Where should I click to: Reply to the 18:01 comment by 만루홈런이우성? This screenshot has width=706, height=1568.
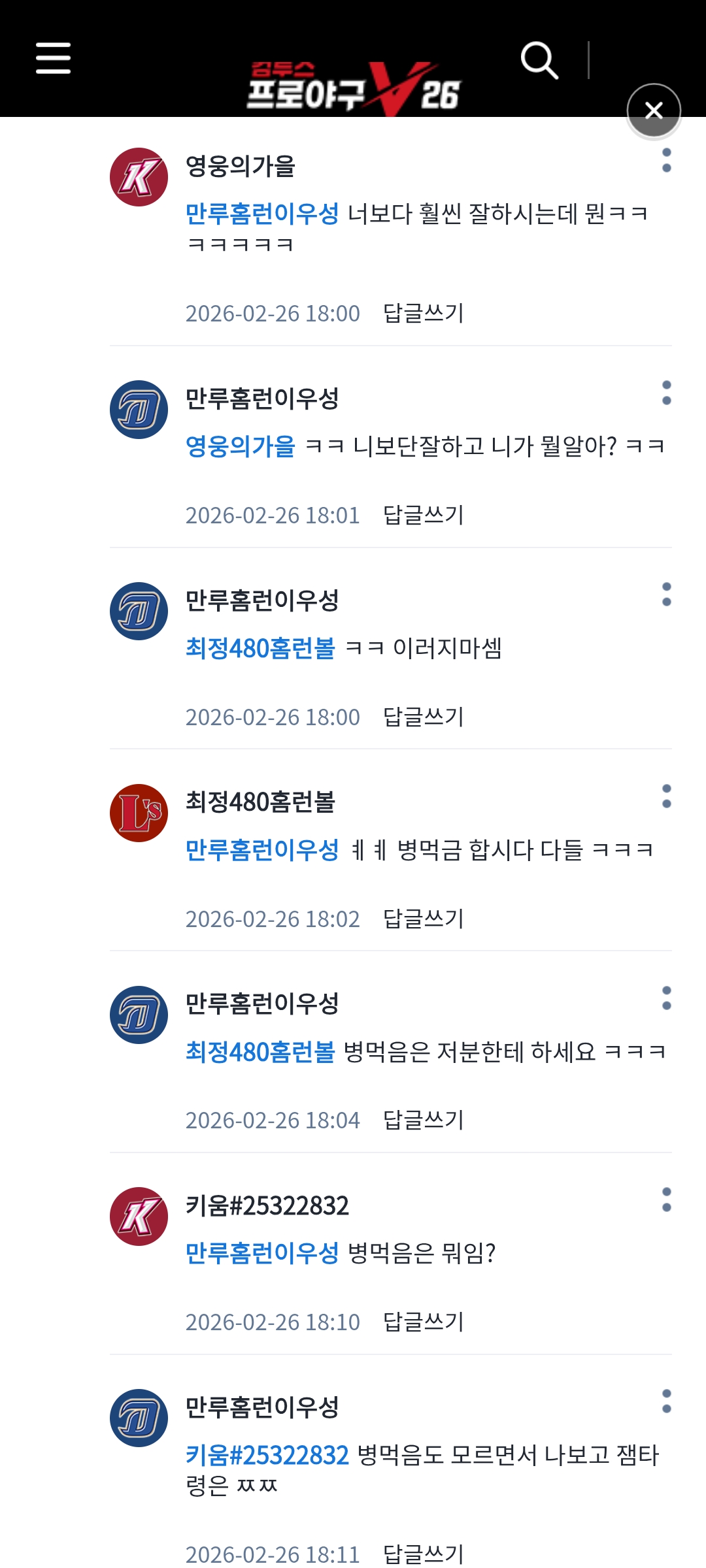[423, 515]
